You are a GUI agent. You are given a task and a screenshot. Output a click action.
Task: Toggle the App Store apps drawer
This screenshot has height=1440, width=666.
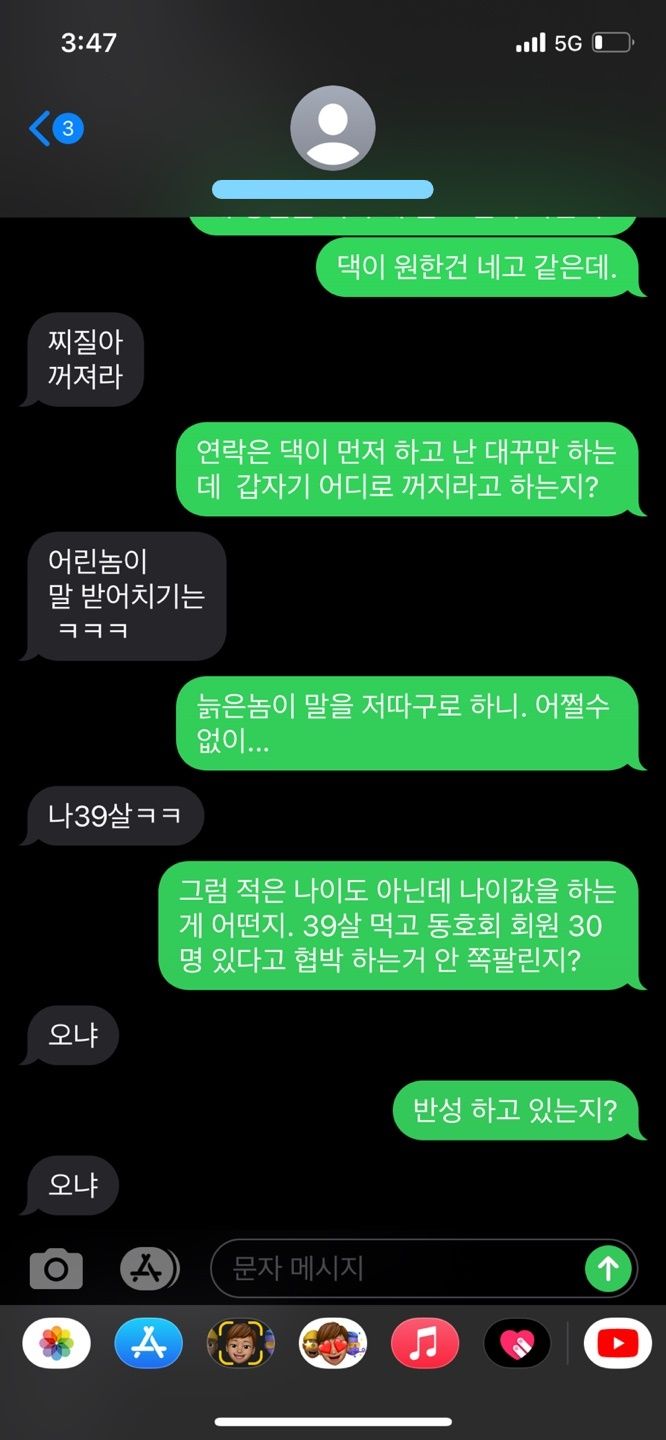[x=148, y=1269]
